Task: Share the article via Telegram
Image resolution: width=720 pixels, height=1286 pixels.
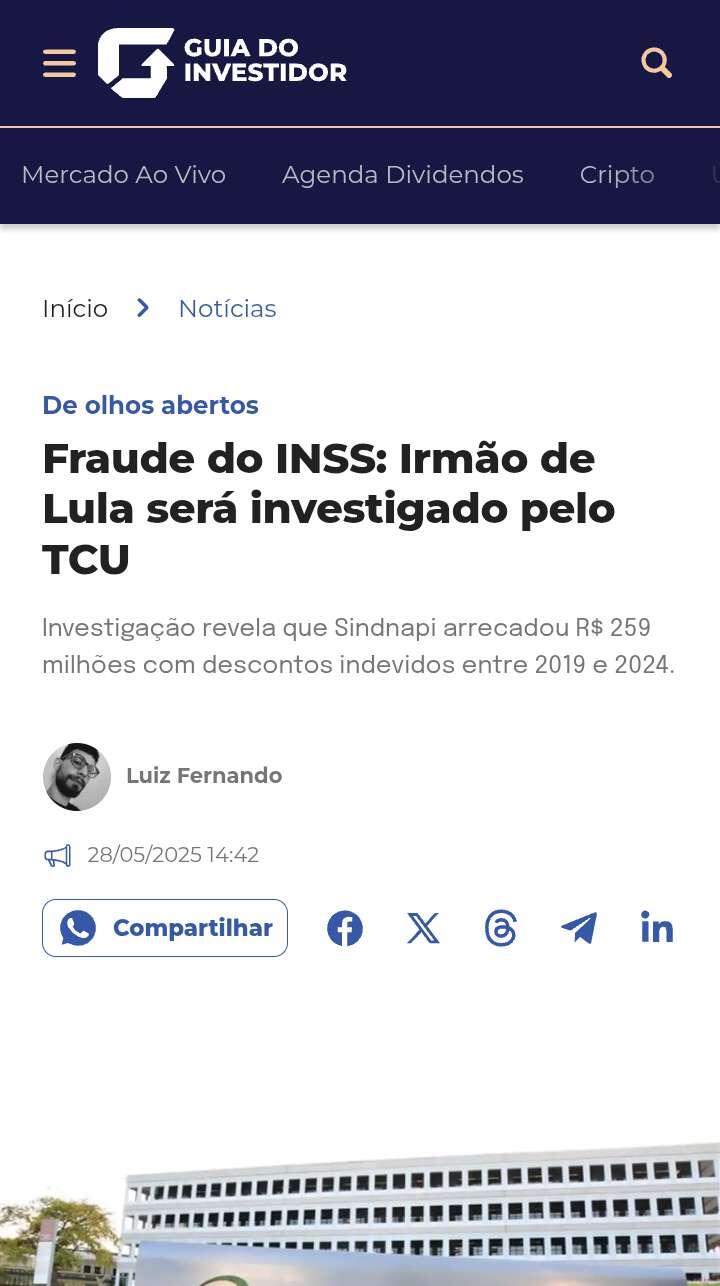Action: tap(579, 929)
